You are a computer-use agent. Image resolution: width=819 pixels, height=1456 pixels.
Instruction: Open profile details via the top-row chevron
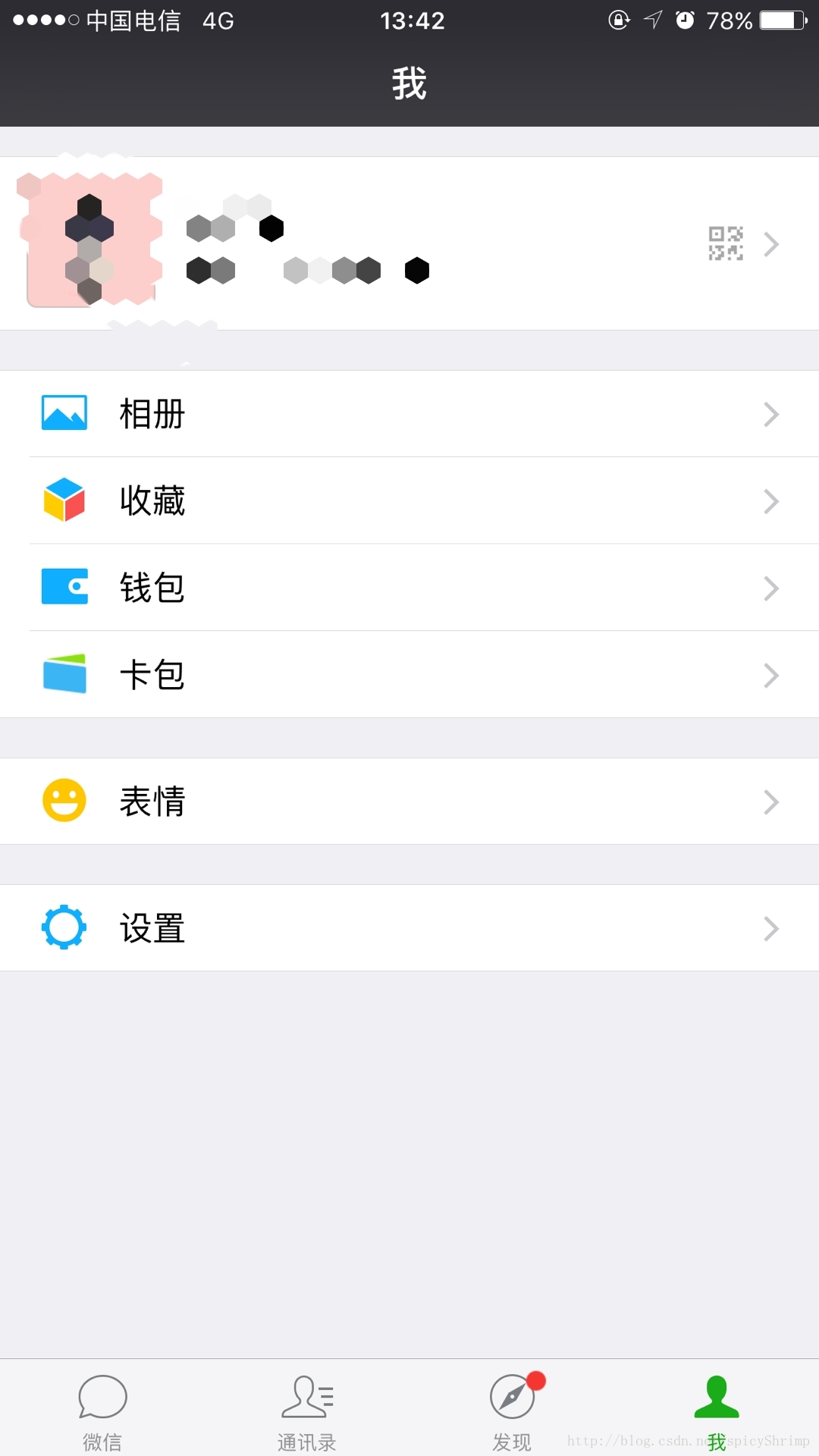click(772, 243)
